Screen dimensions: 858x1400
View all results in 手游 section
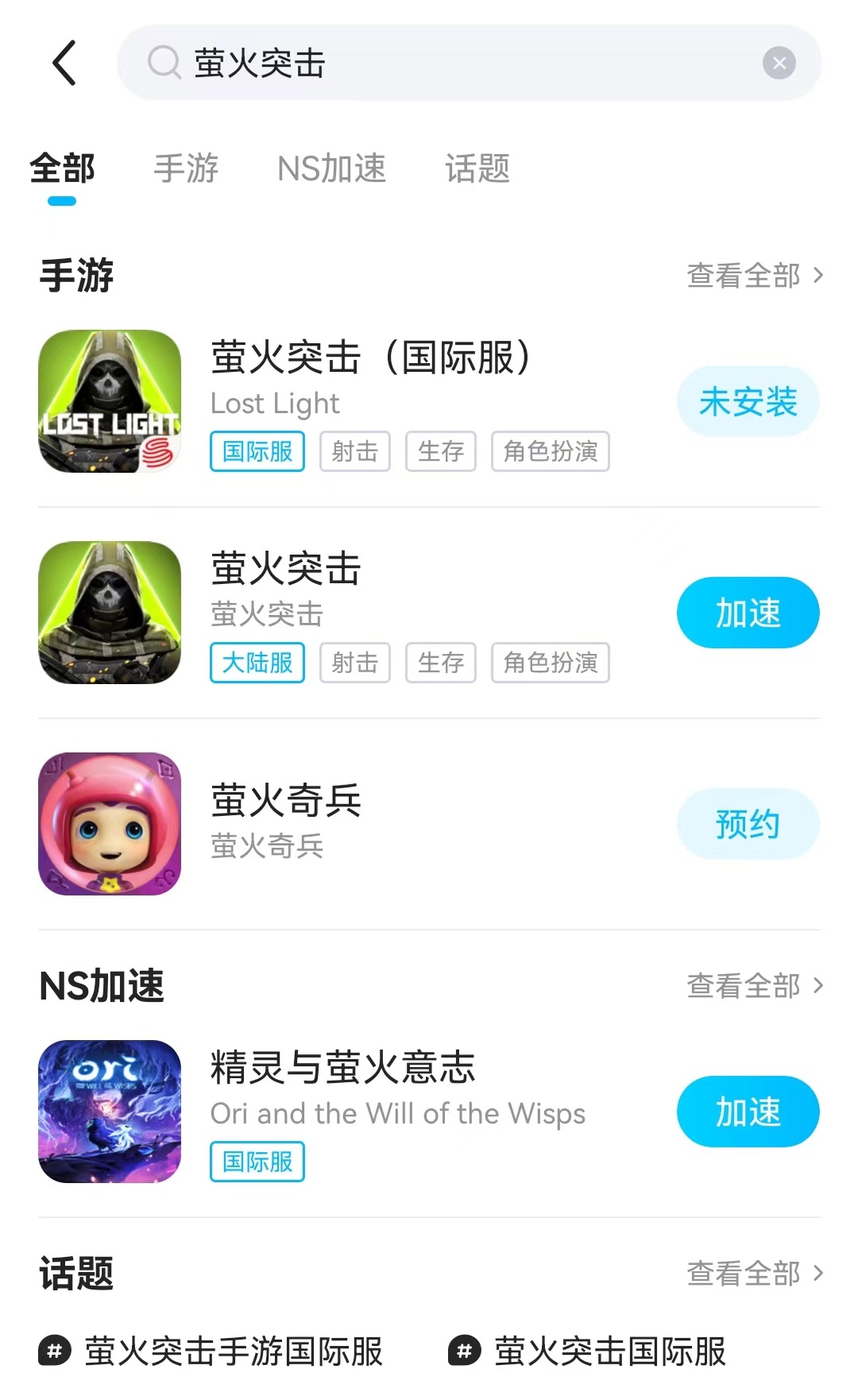tap(754, 276)
